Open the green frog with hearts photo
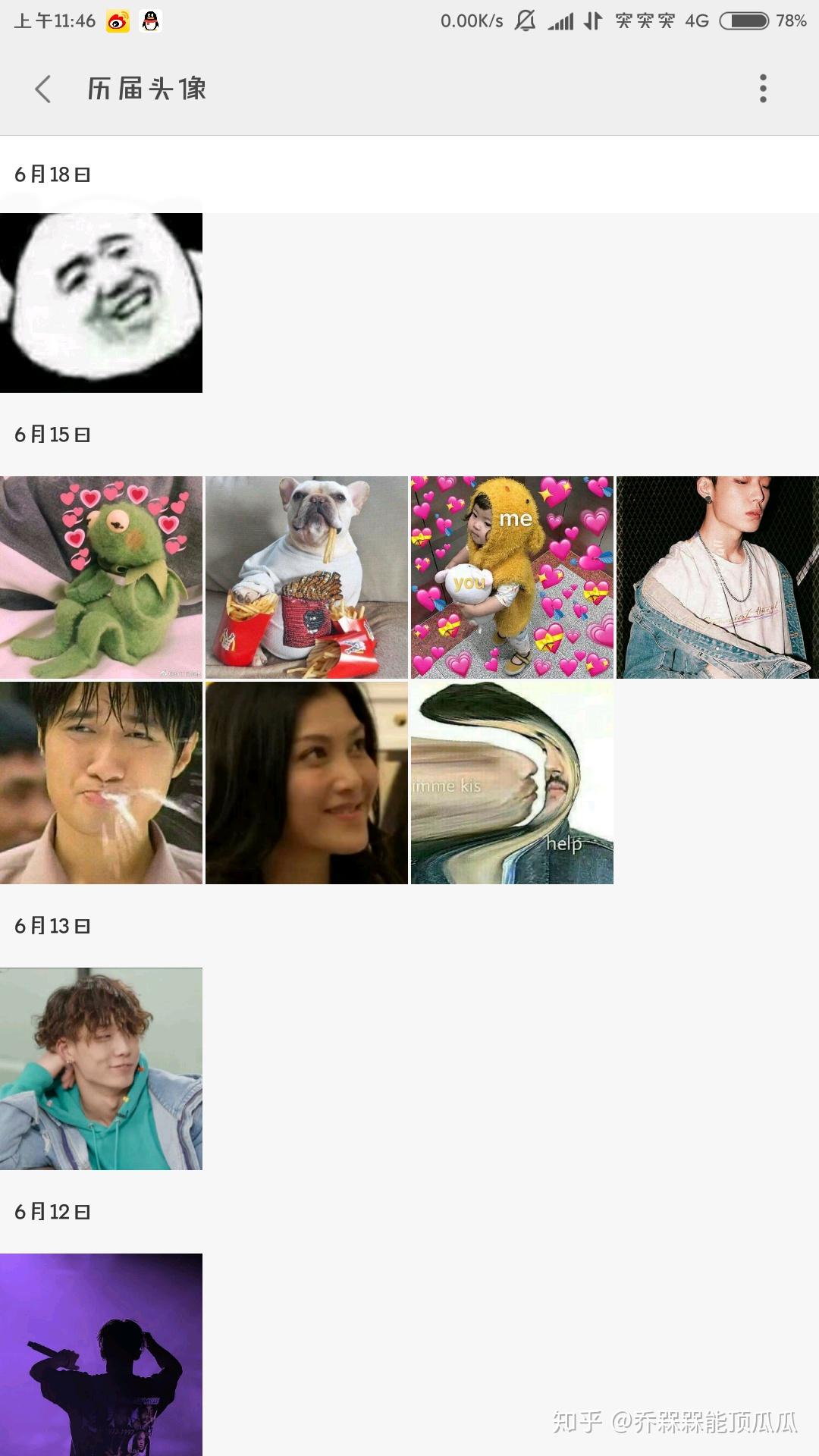Image resolution: width=819 pixels, height=1456 pixels. coord(101,577)
